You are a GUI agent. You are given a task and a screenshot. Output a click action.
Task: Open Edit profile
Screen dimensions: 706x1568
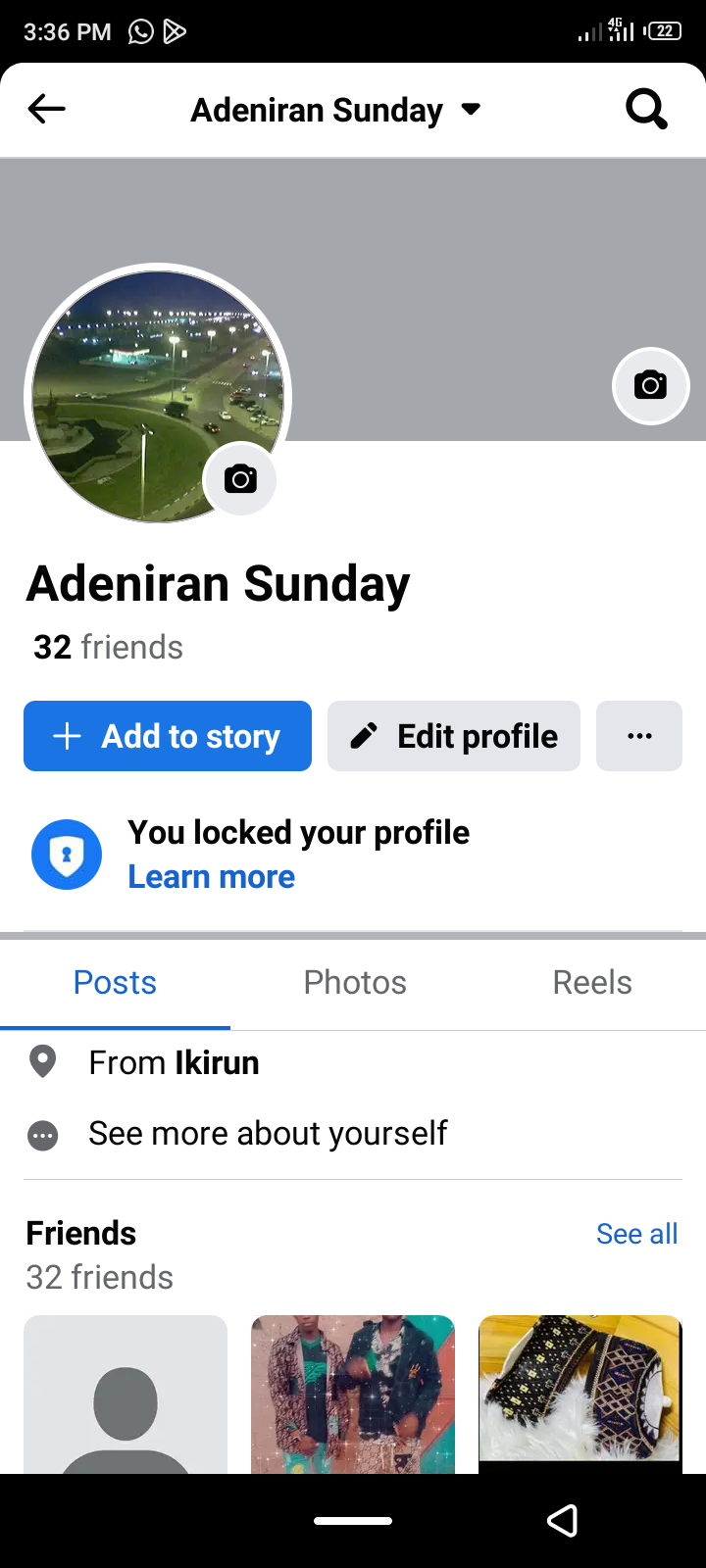(454, 736)
